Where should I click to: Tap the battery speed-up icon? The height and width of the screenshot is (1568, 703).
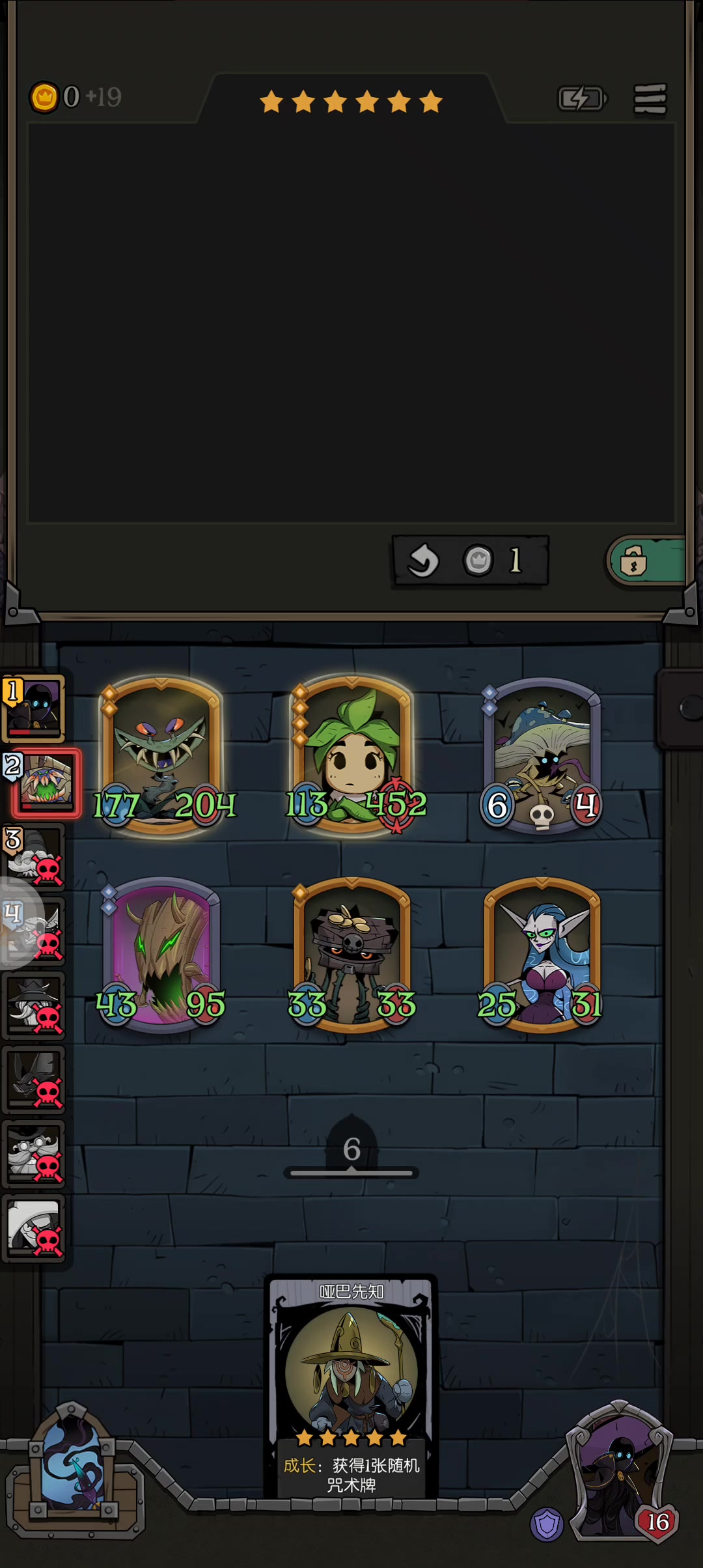(583, 99)
